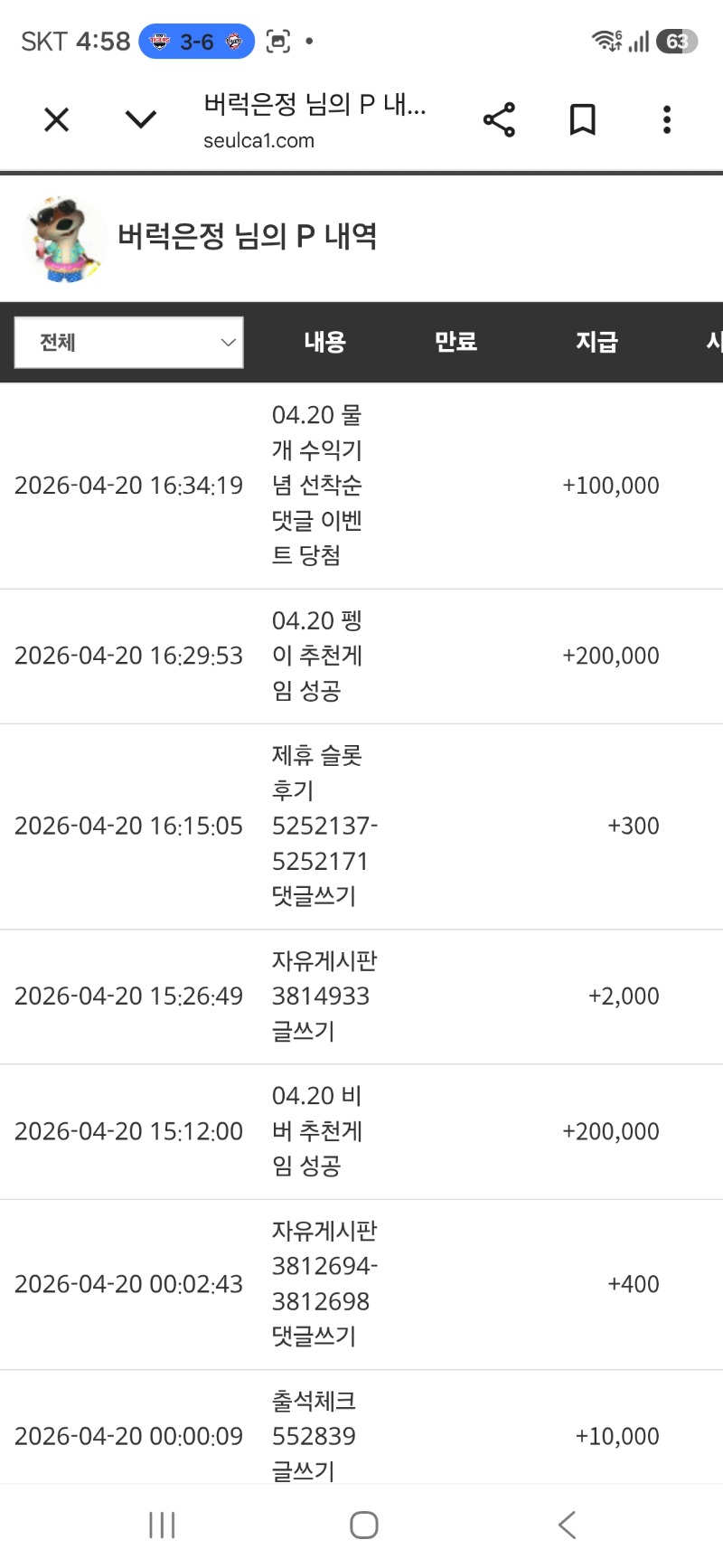Open the recent apps view
The height and width of the screenshot is (1568, 723).
162,1525
